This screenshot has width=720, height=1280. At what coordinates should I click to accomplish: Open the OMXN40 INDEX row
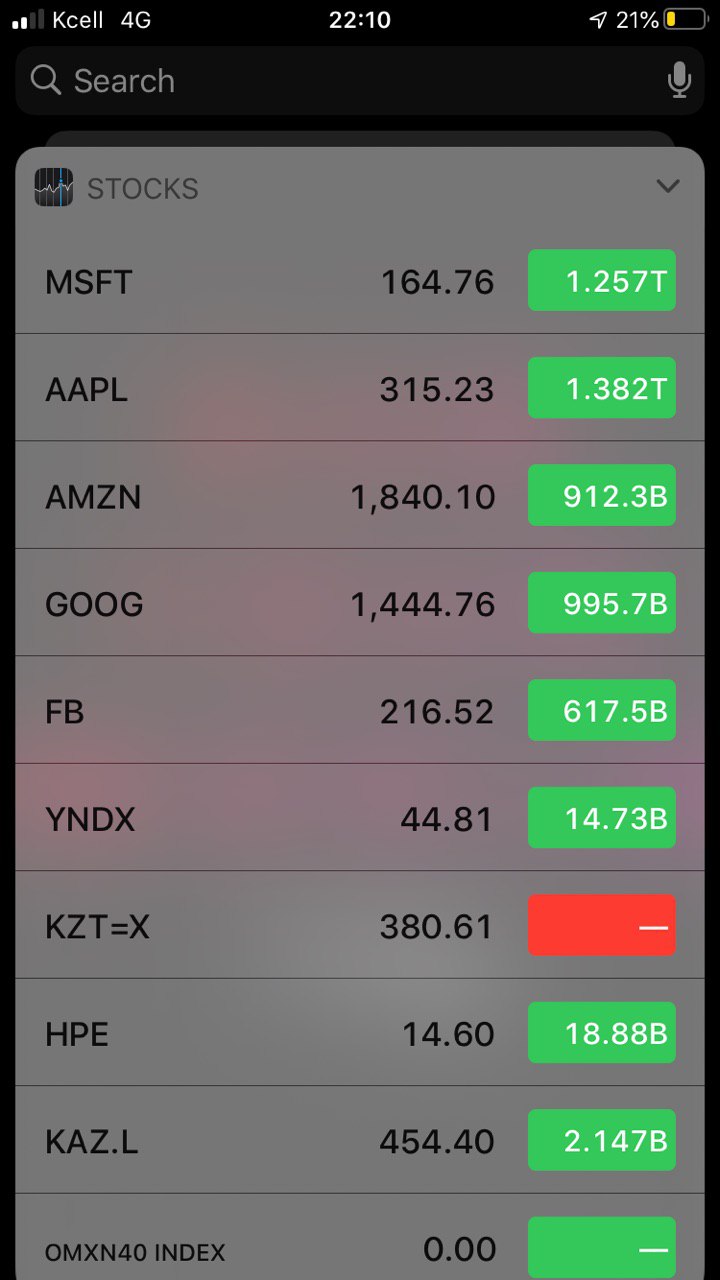360,1238
